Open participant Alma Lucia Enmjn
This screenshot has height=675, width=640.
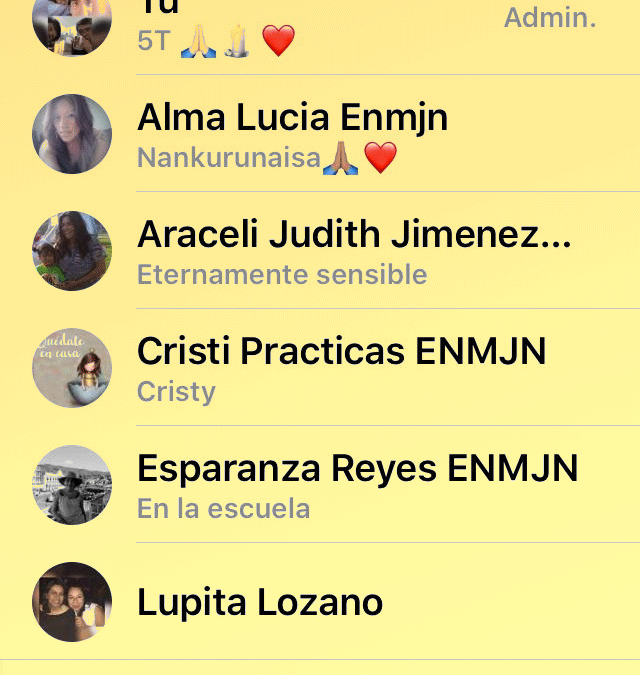click(320, 133)
